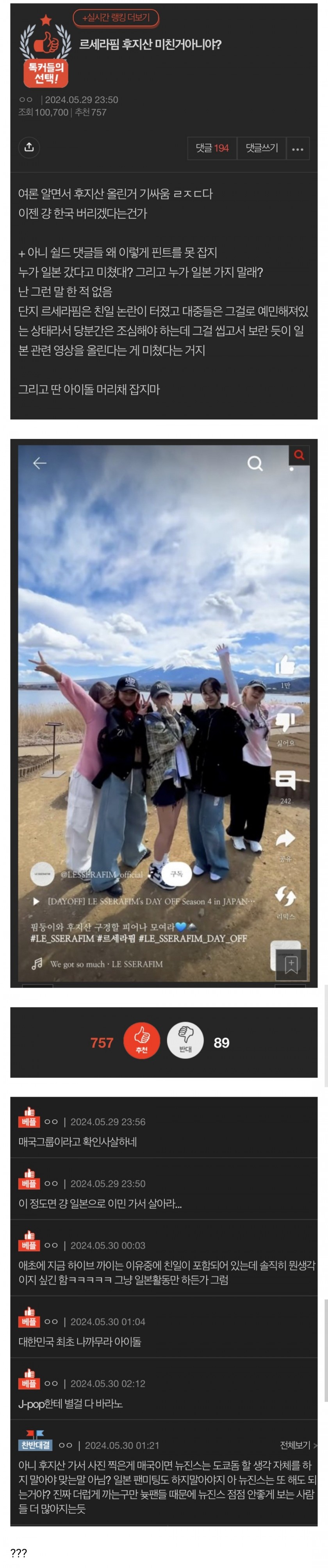Open the post overflow menu
Image resolution: width=328 pixels, height=1568 pixels.
click(298, 148)
